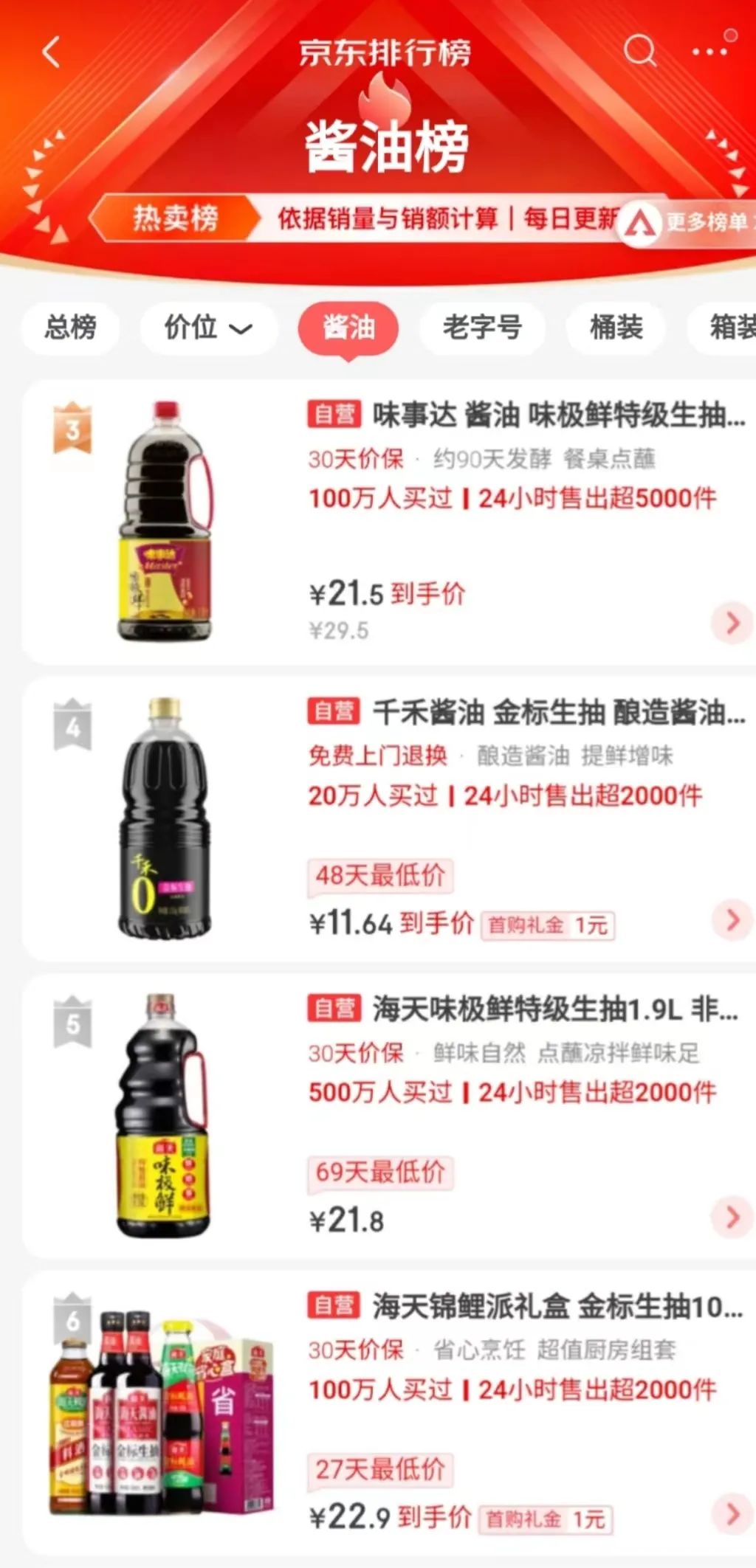Select the 酱油 category chip
Viewport: 756px width, 1568px height.
click(348, 327)
